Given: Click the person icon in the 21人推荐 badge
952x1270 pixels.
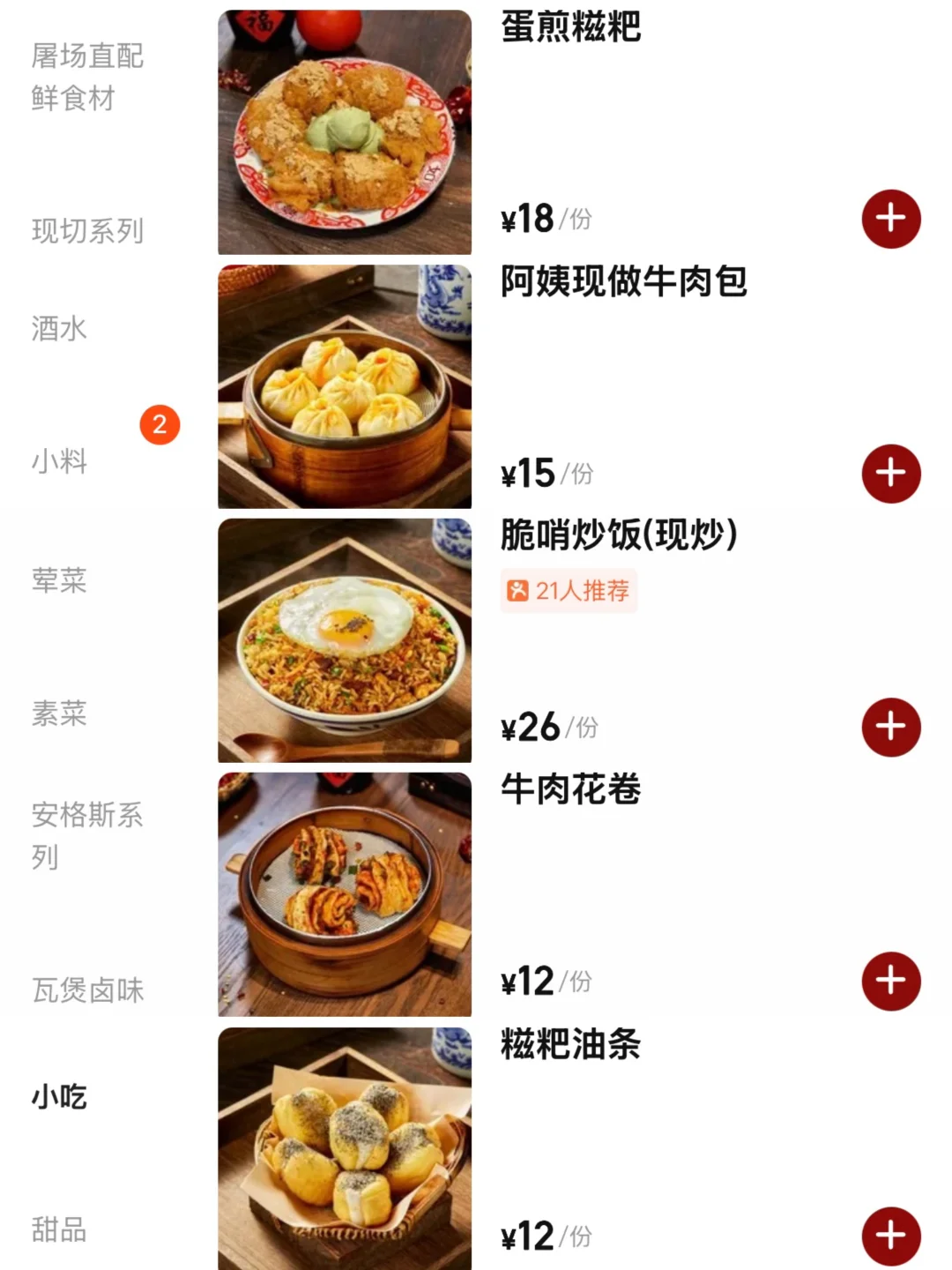Looking at the screenshot, I should pos(519,592).
